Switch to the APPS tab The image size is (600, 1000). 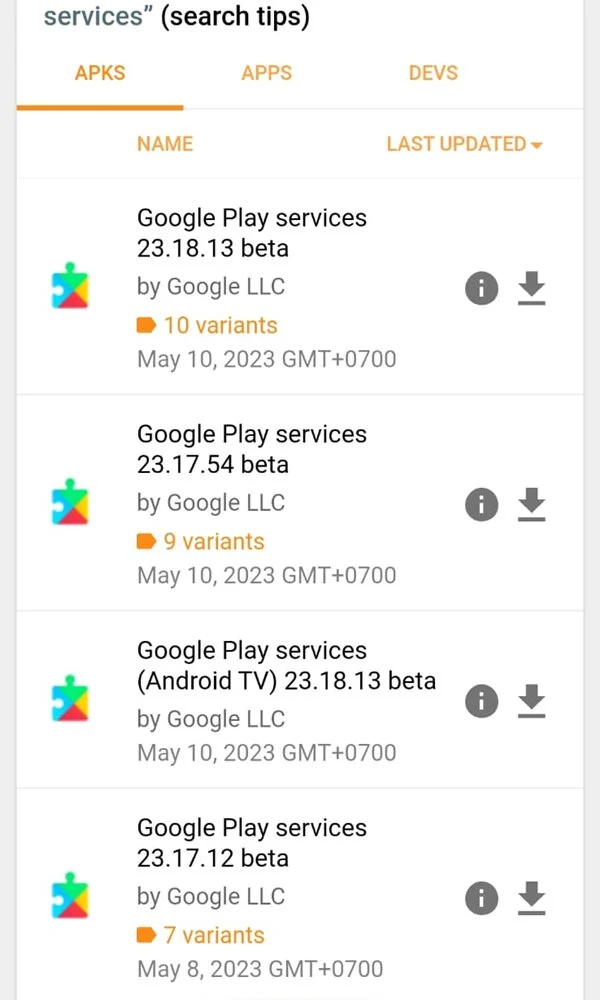[x=267, y=73]
